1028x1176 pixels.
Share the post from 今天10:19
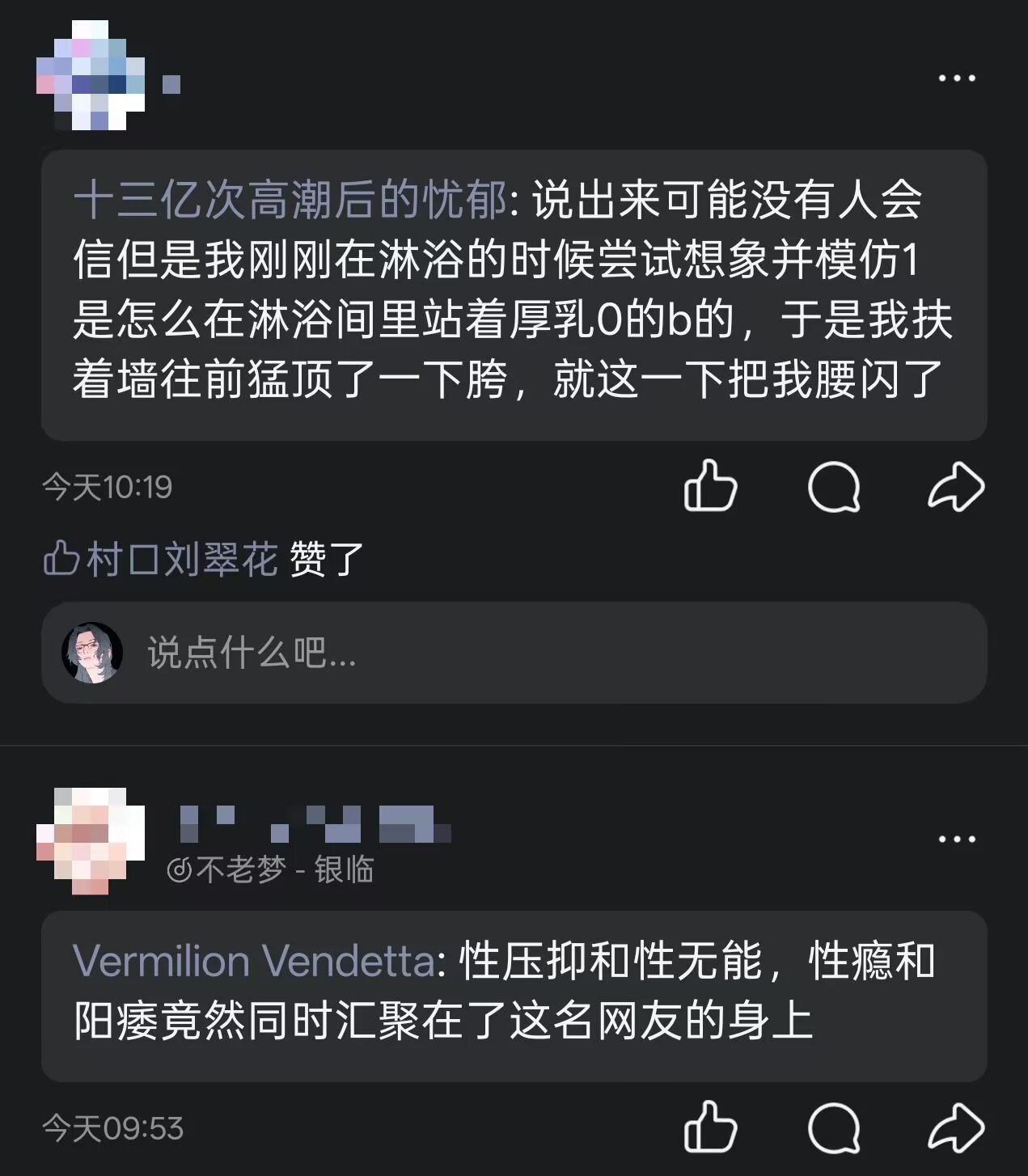(x=956, y=486)
